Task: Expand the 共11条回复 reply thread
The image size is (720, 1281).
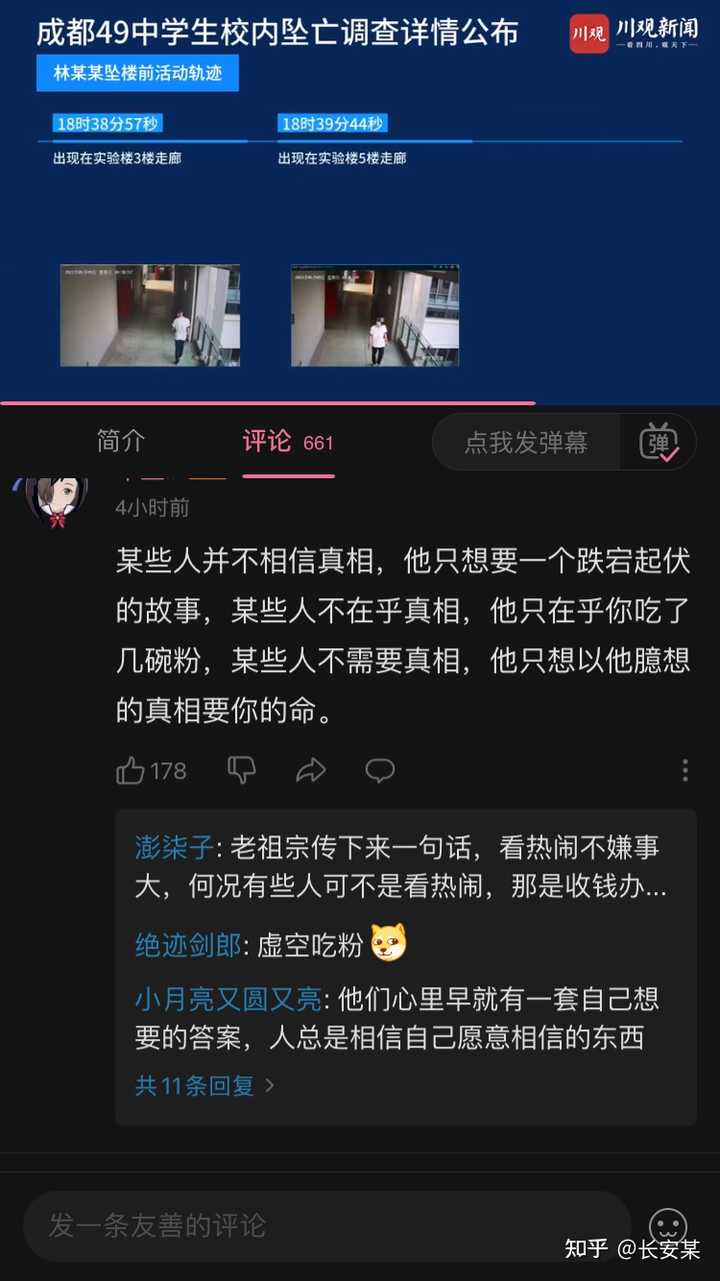Action: point(195,1085)
